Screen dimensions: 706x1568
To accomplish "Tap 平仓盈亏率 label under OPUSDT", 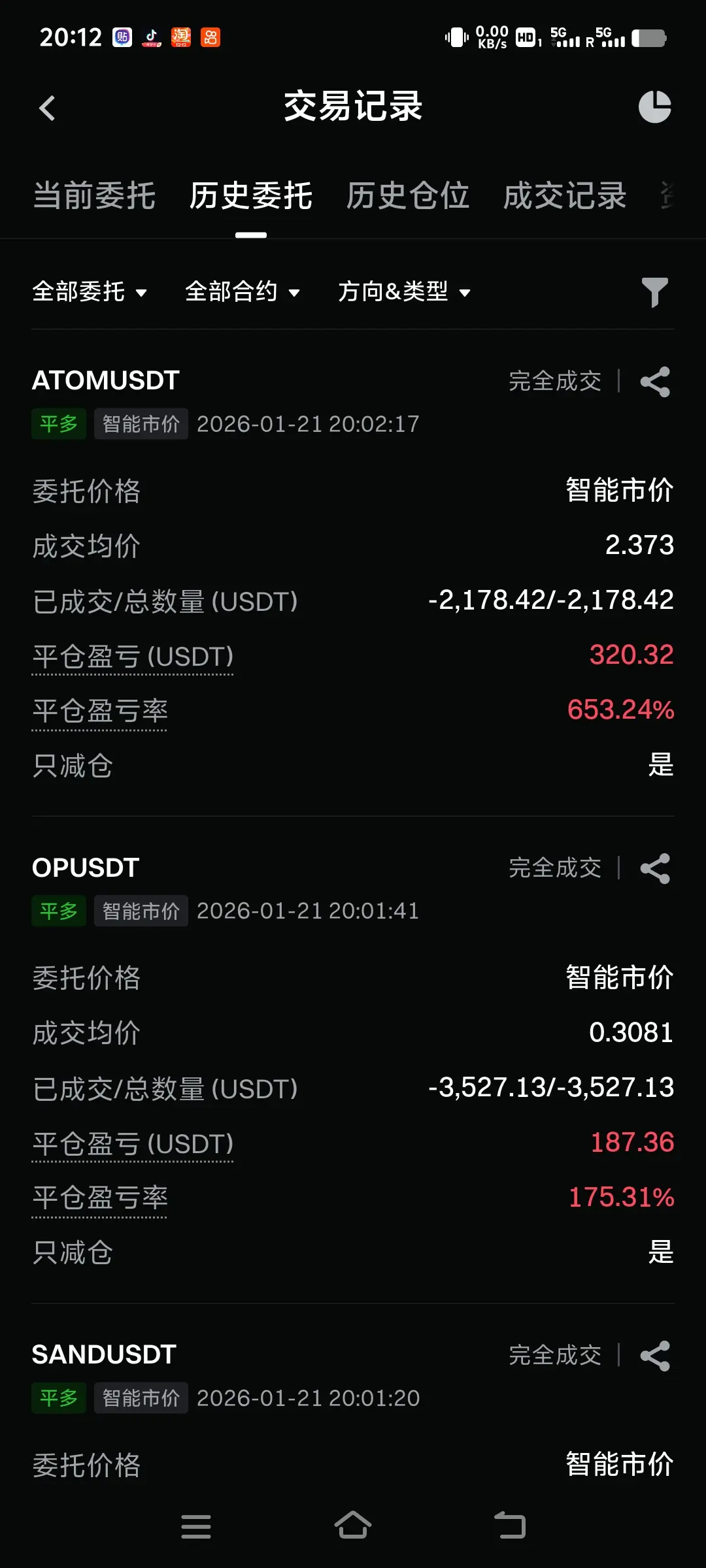I will pos(100,1198).
